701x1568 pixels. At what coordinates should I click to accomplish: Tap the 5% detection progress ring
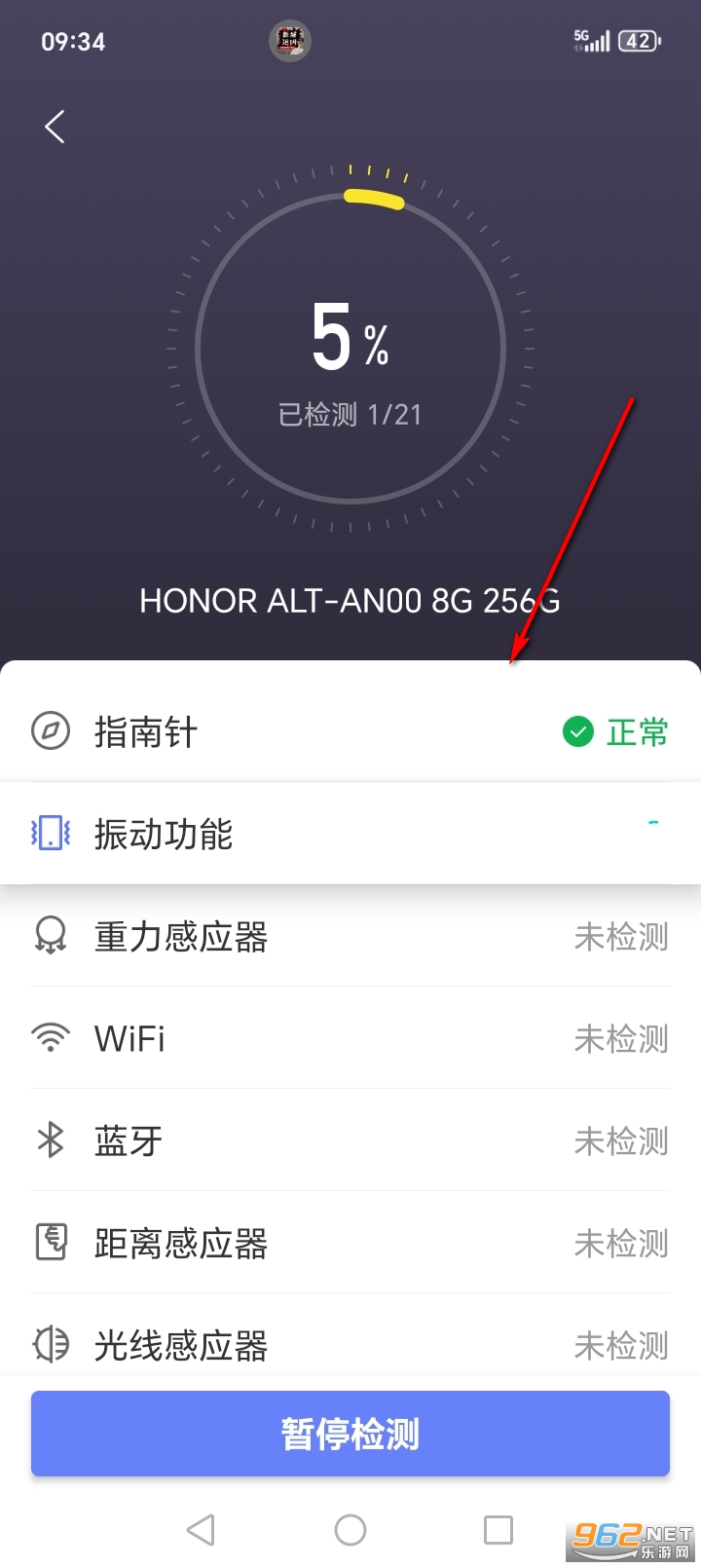[x=349, y=346]
